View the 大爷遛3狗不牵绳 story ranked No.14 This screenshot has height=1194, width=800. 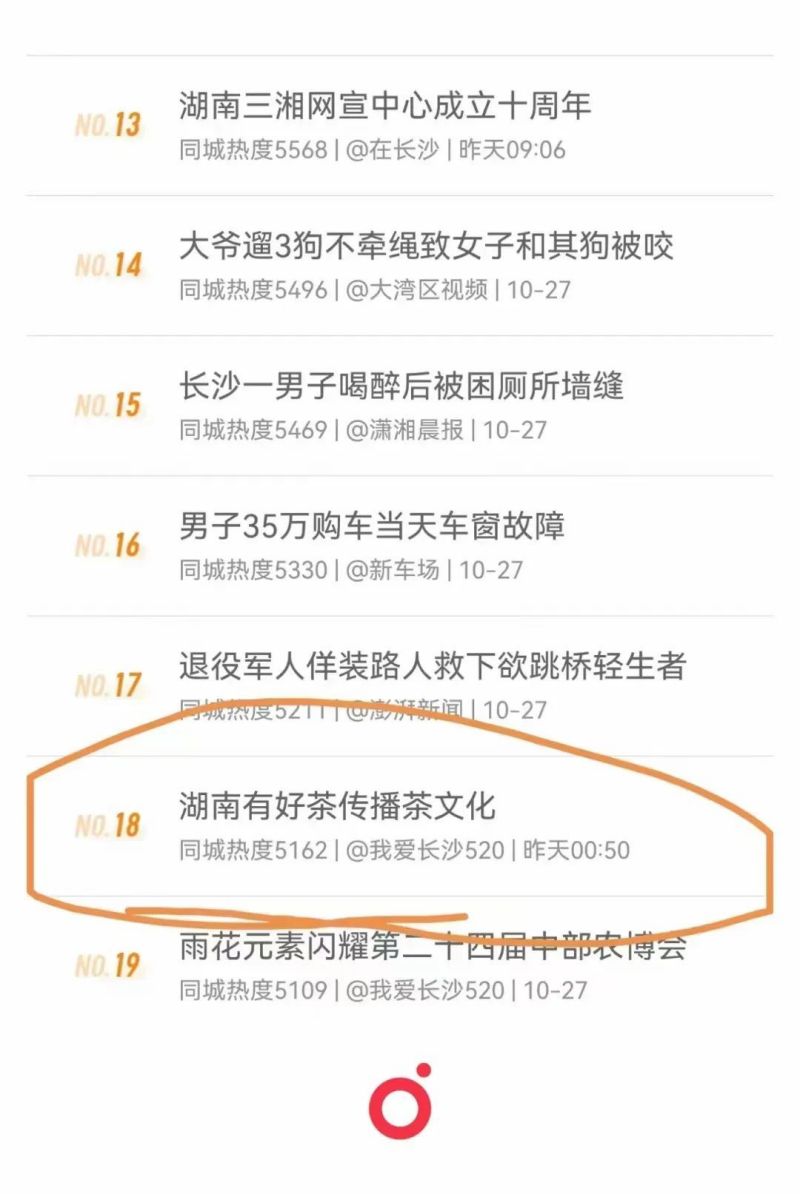[x=426, y=246]
